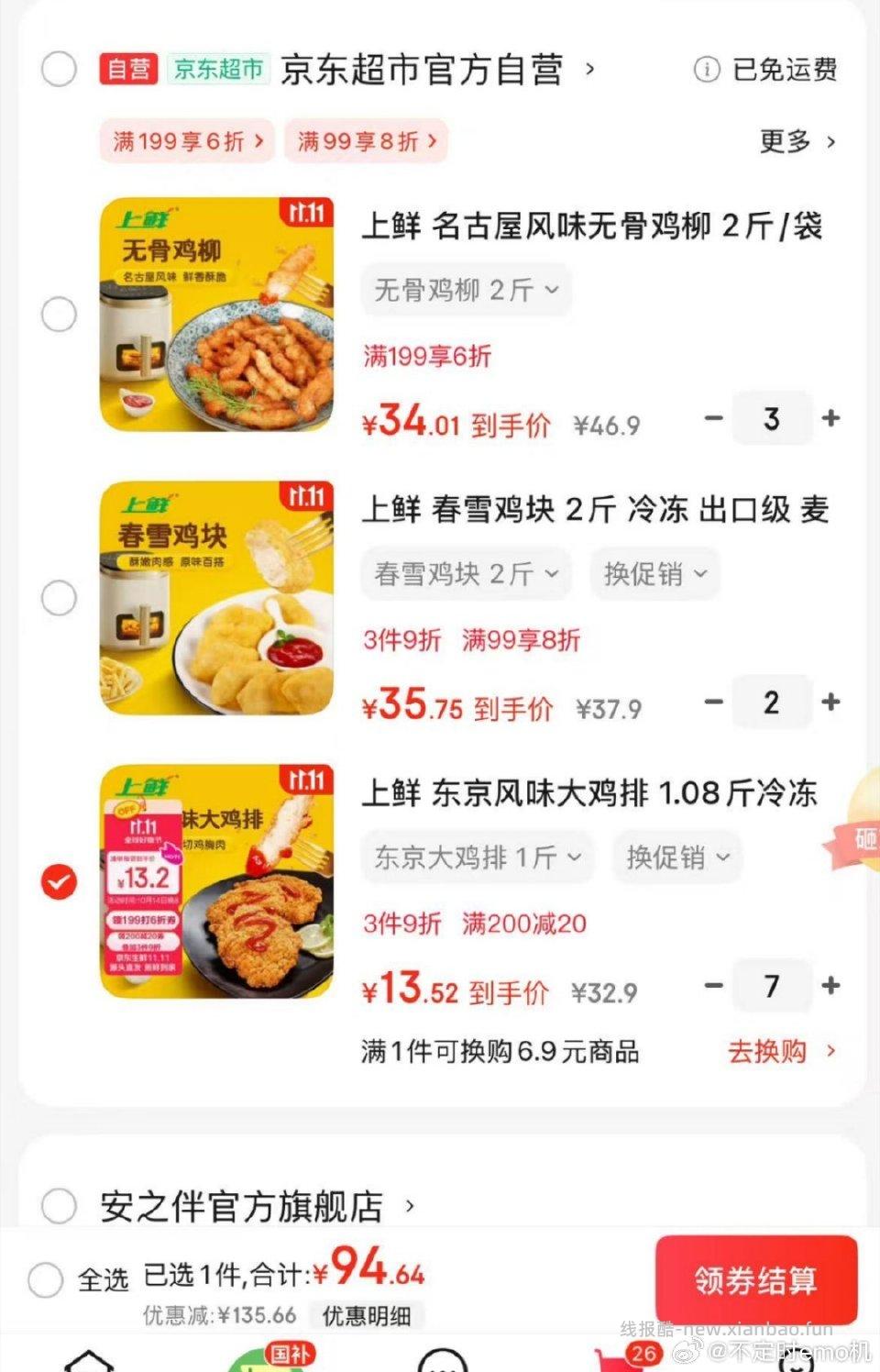Open the 无骨鸡柳 2斤 spec dropdown
Screen dimensions: 880x1372
pos(466,289)
